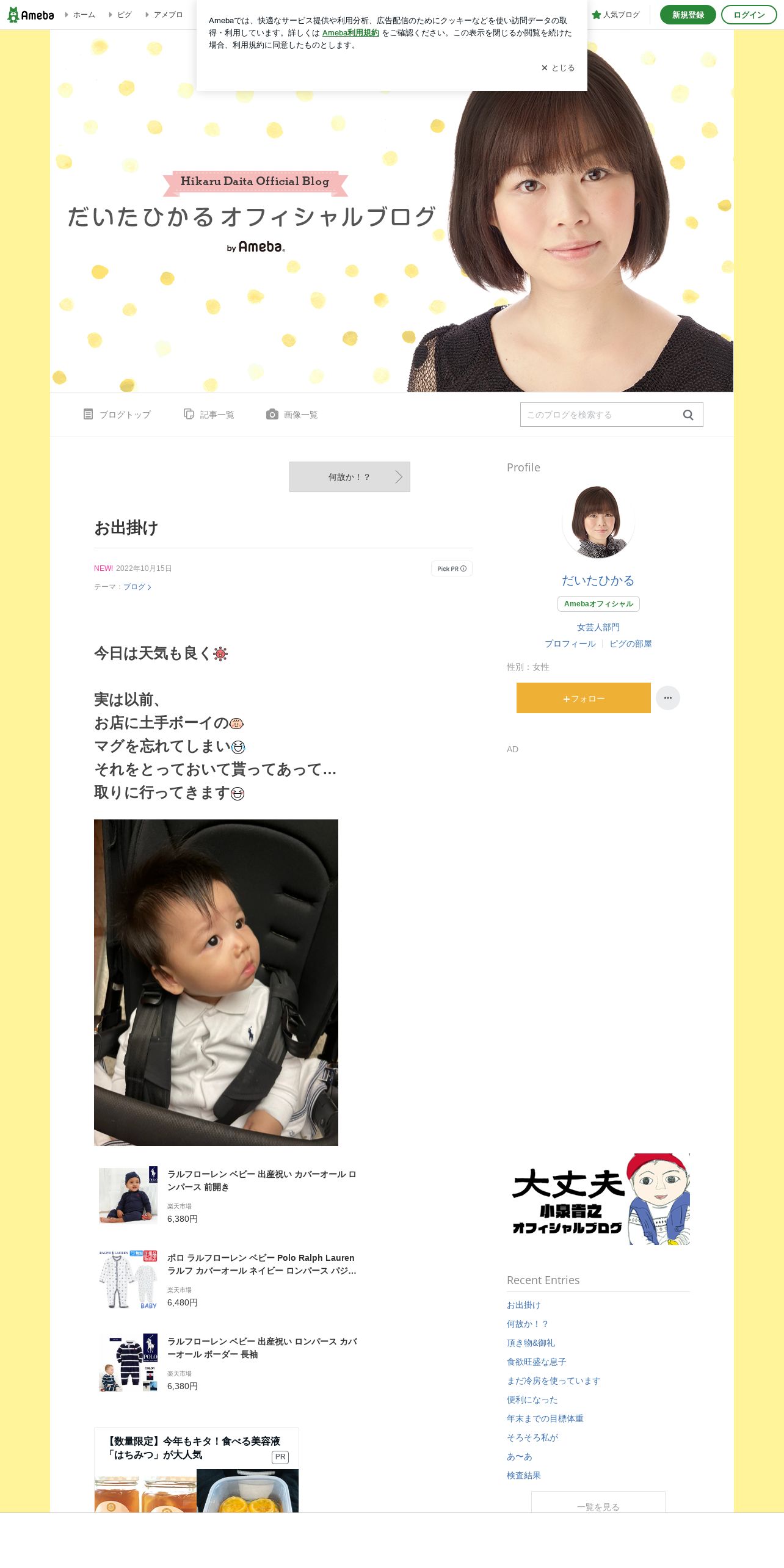Tap the Pick PR info badge
The width and height of the screenshot is (784, 1568).
point(452,568)
